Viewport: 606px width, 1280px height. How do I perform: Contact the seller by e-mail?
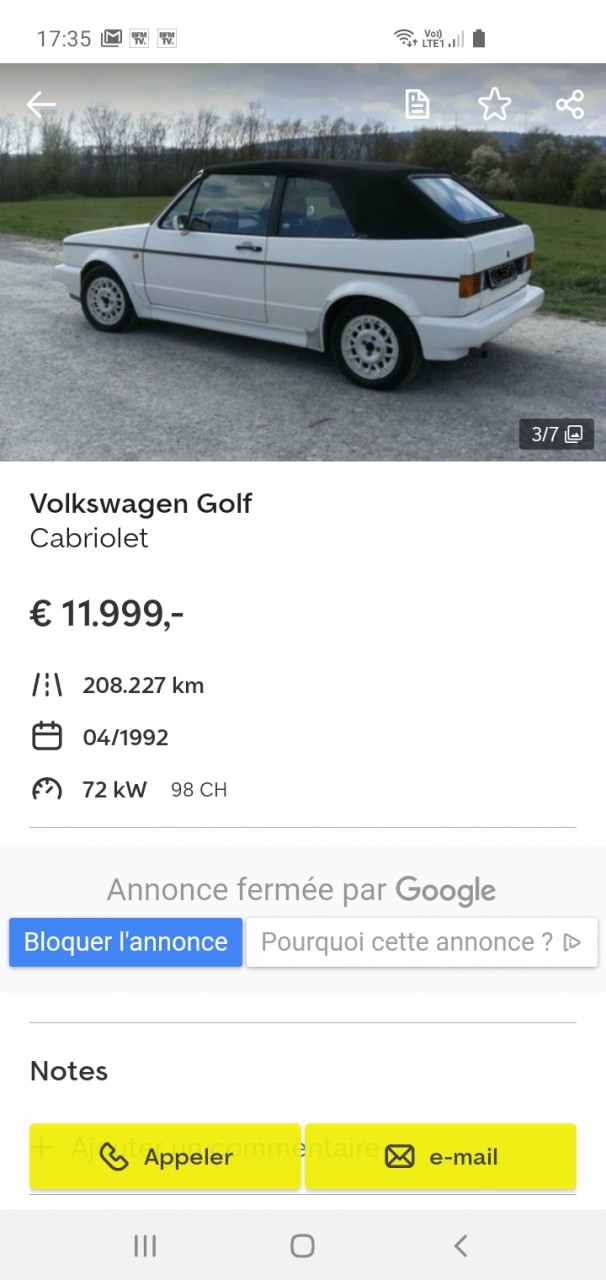pos(441,1157)
